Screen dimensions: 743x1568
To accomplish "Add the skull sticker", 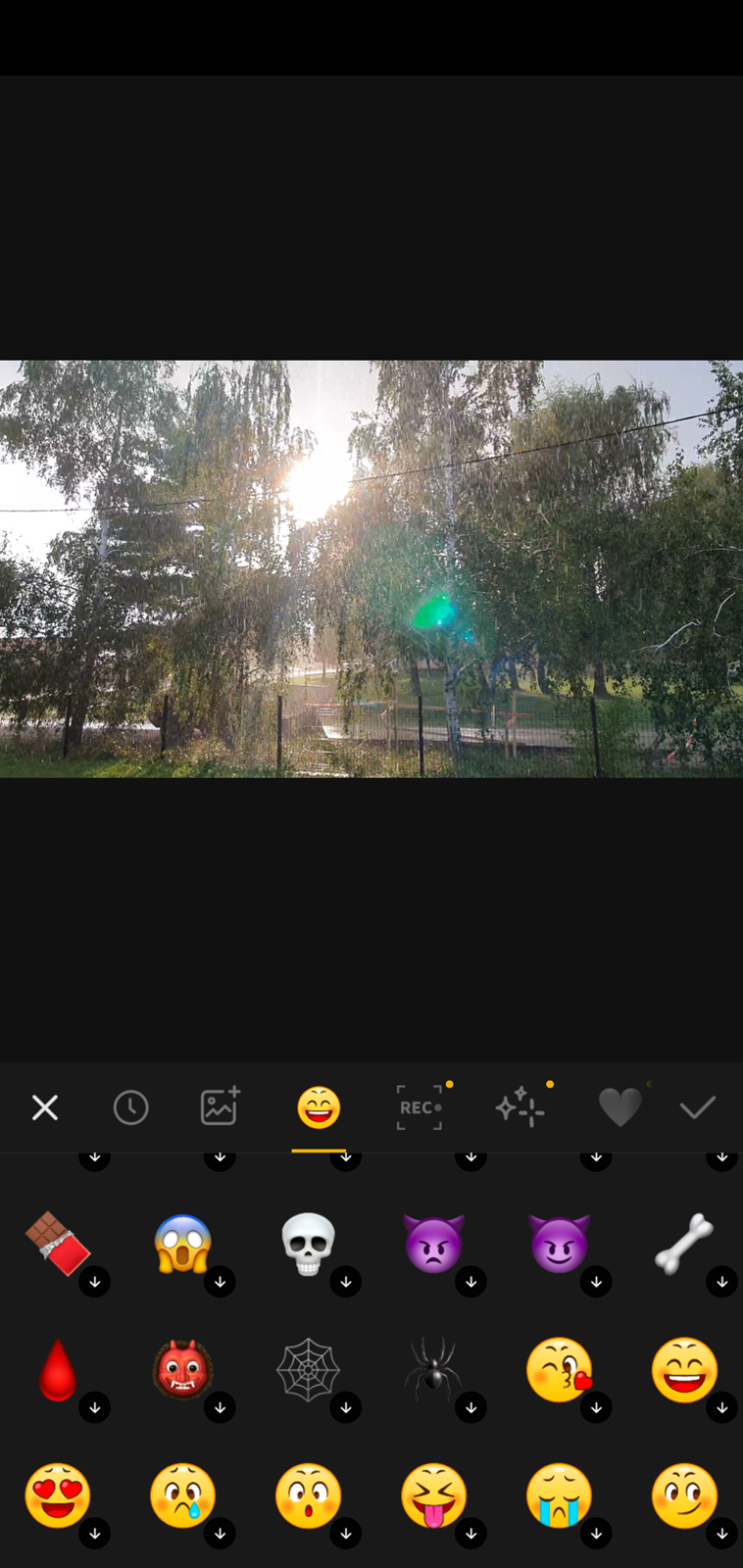I will coord(308,1244).
